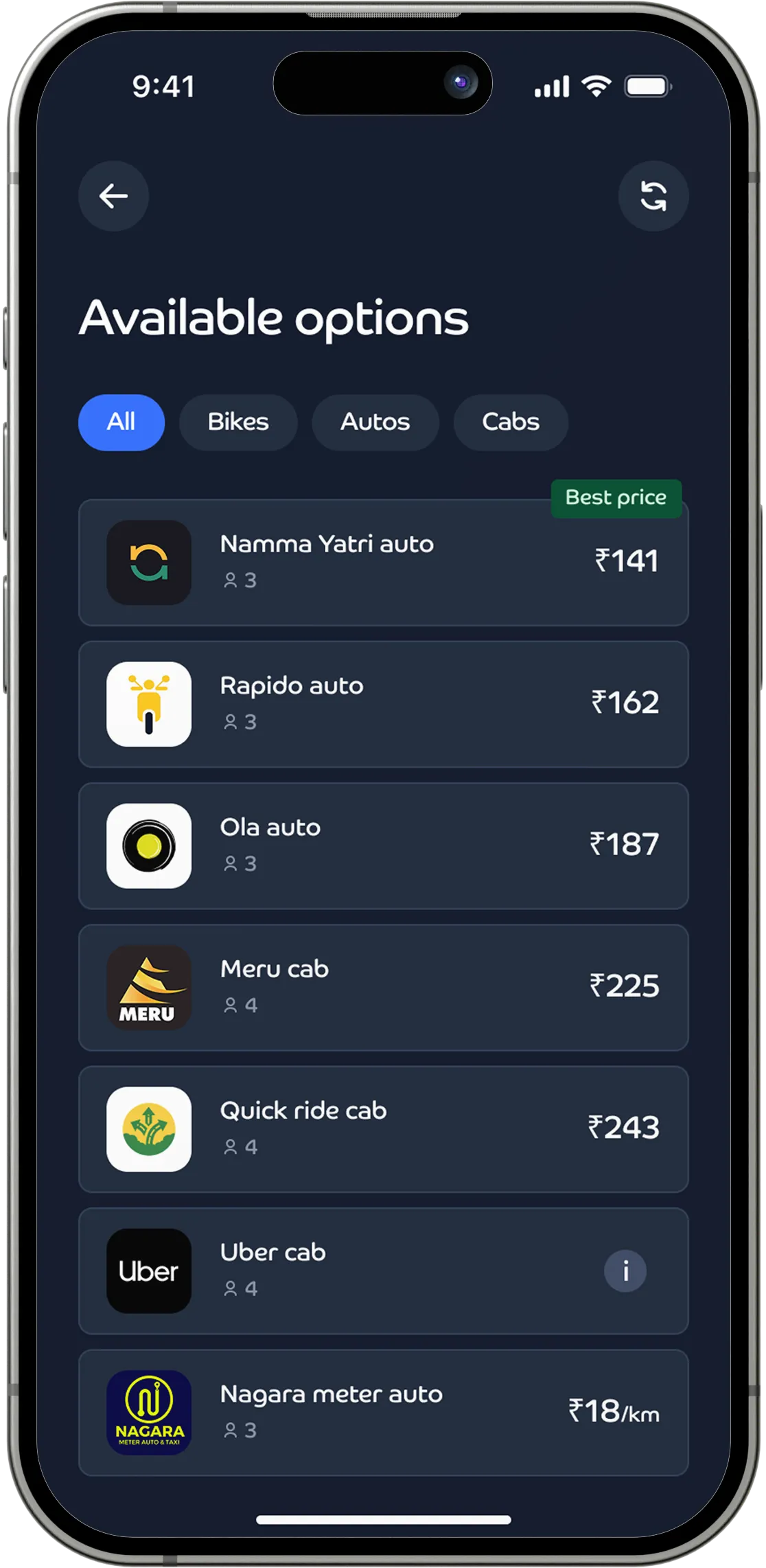Filter options by Bikes

click(x=238, y=422)
